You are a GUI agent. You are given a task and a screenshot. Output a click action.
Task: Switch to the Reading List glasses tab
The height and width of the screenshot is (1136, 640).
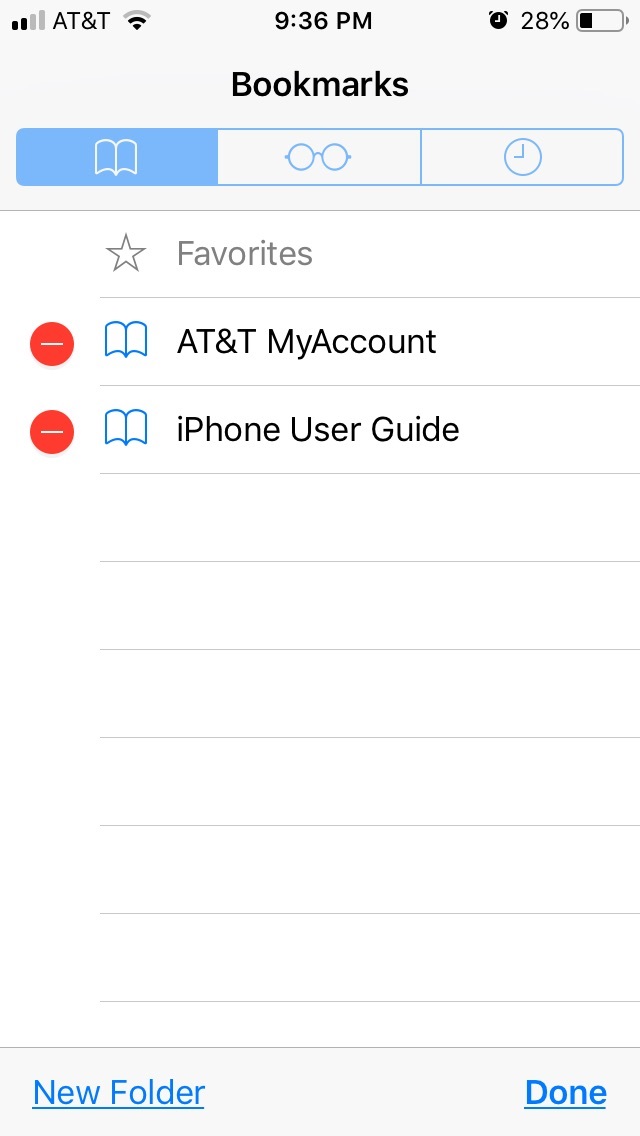pos(319,157)
